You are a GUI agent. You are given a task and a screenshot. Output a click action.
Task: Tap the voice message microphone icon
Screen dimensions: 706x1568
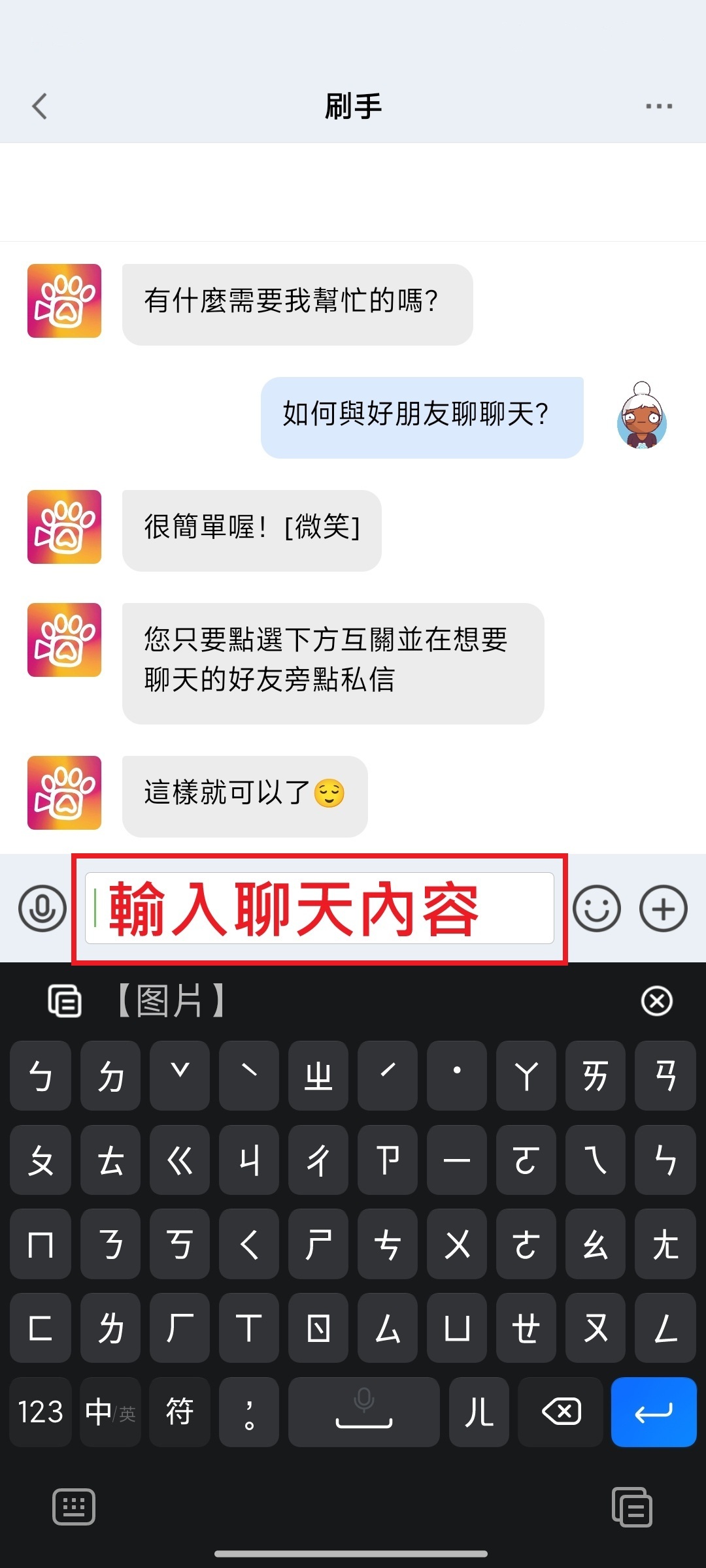tap(42, 909)
